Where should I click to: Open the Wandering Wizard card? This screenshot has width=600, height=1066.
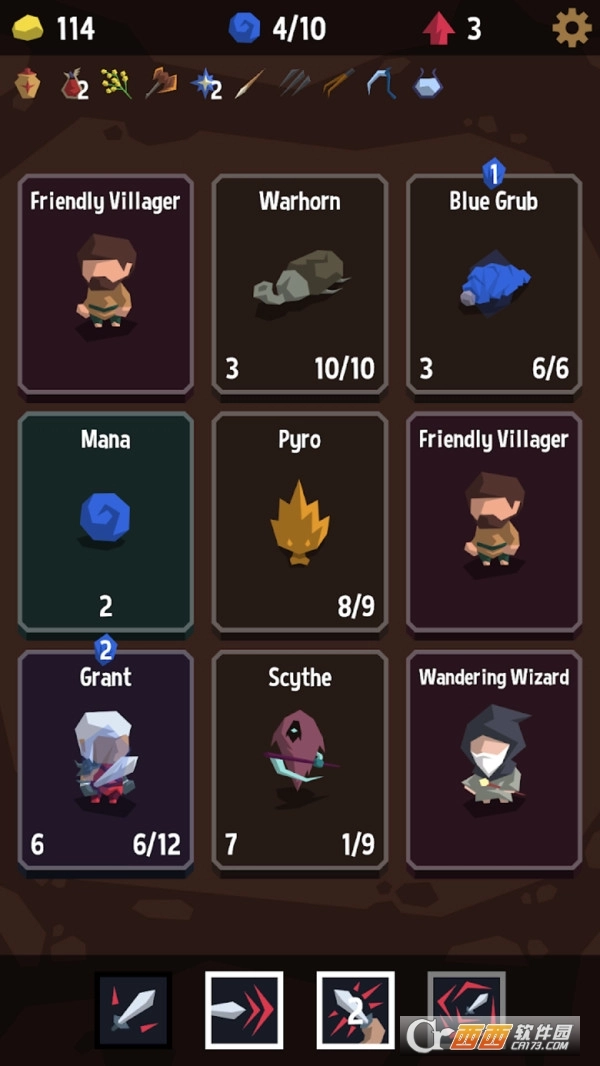pyautogui.click(x=494, y=760)
